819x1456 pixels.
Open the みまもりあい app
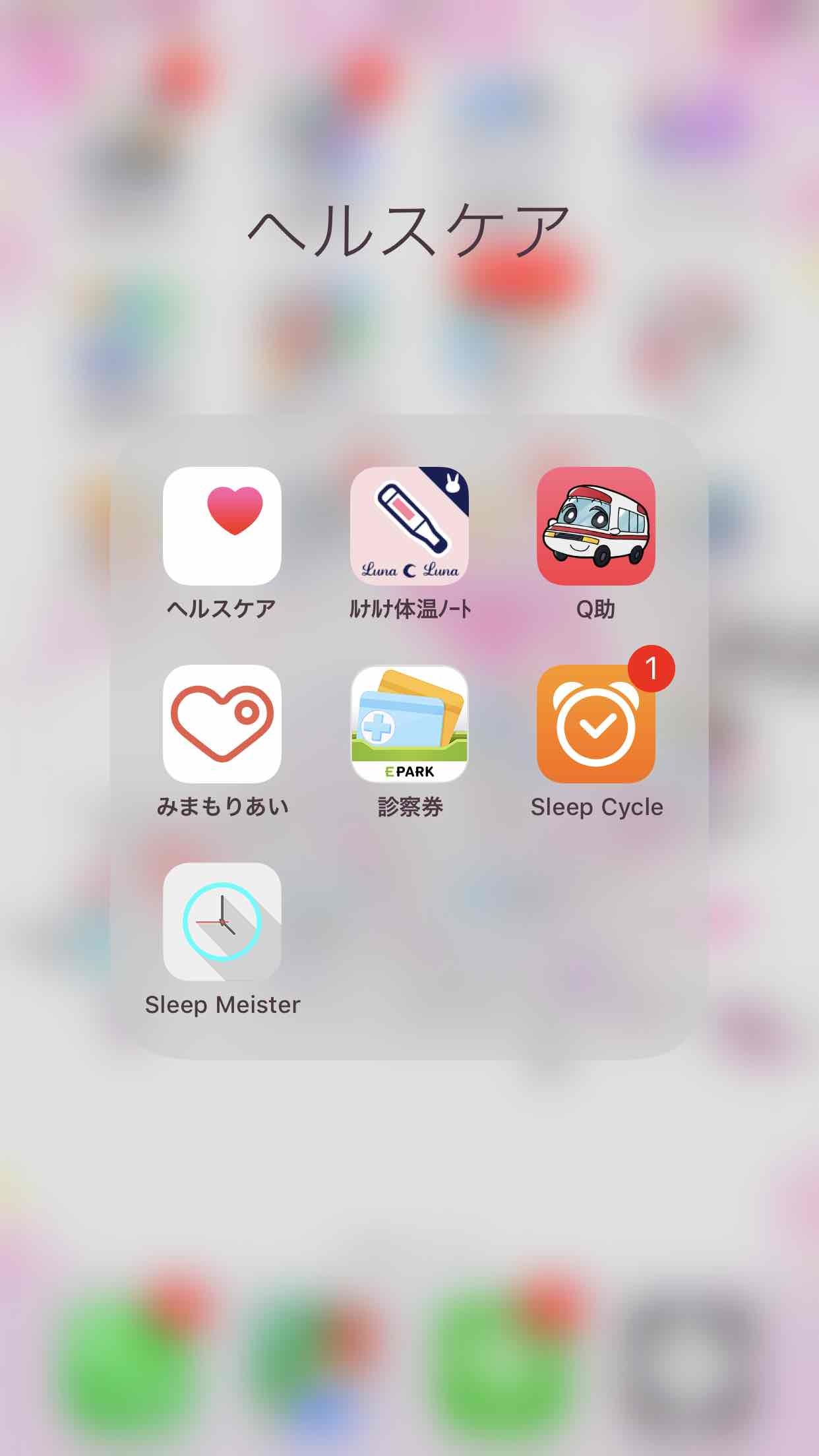click(x=222, y=724)
